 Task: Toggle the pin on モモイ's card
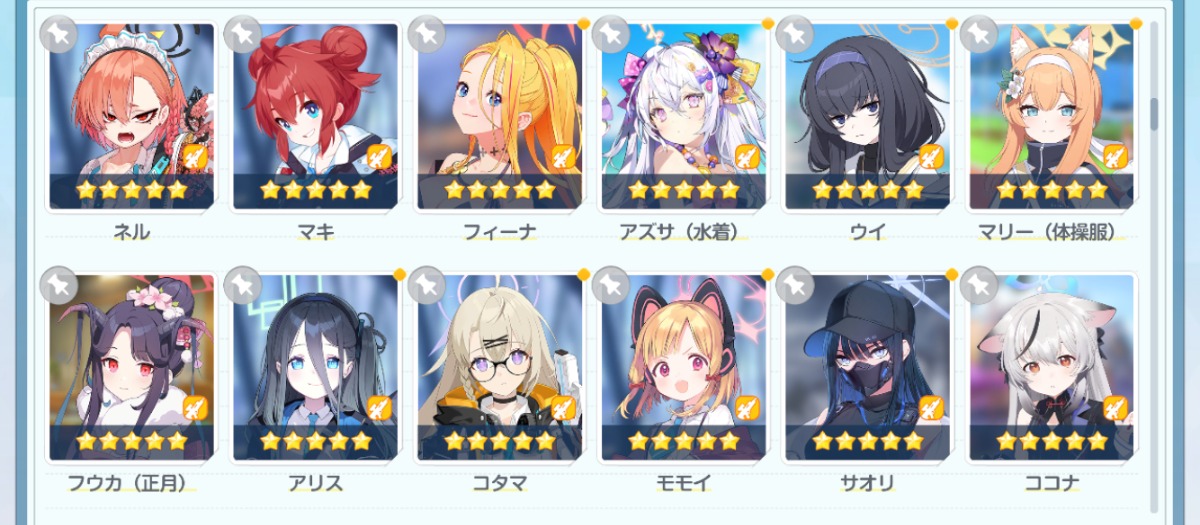pyautogui.click(x=610, y=286)
